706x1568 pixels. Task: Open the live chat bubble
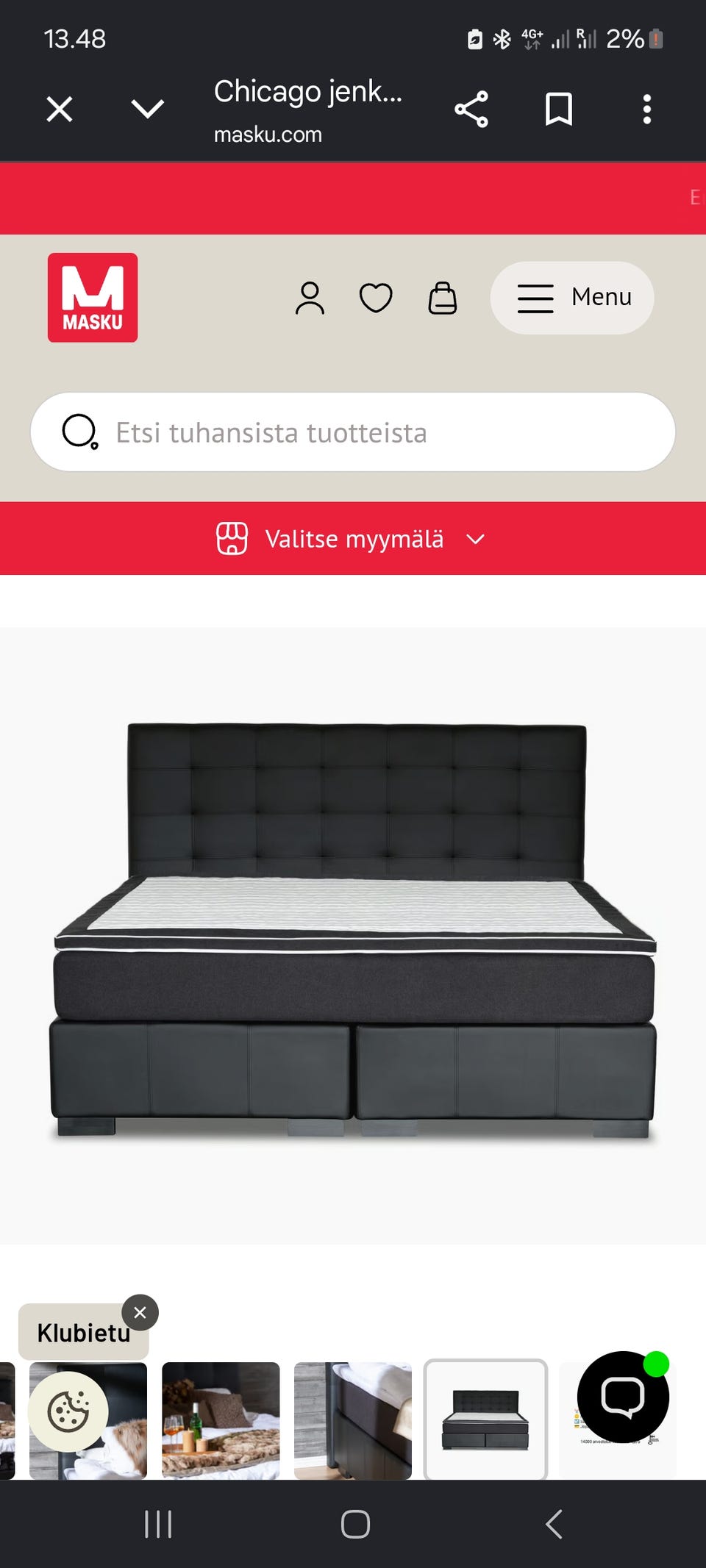624,1397
